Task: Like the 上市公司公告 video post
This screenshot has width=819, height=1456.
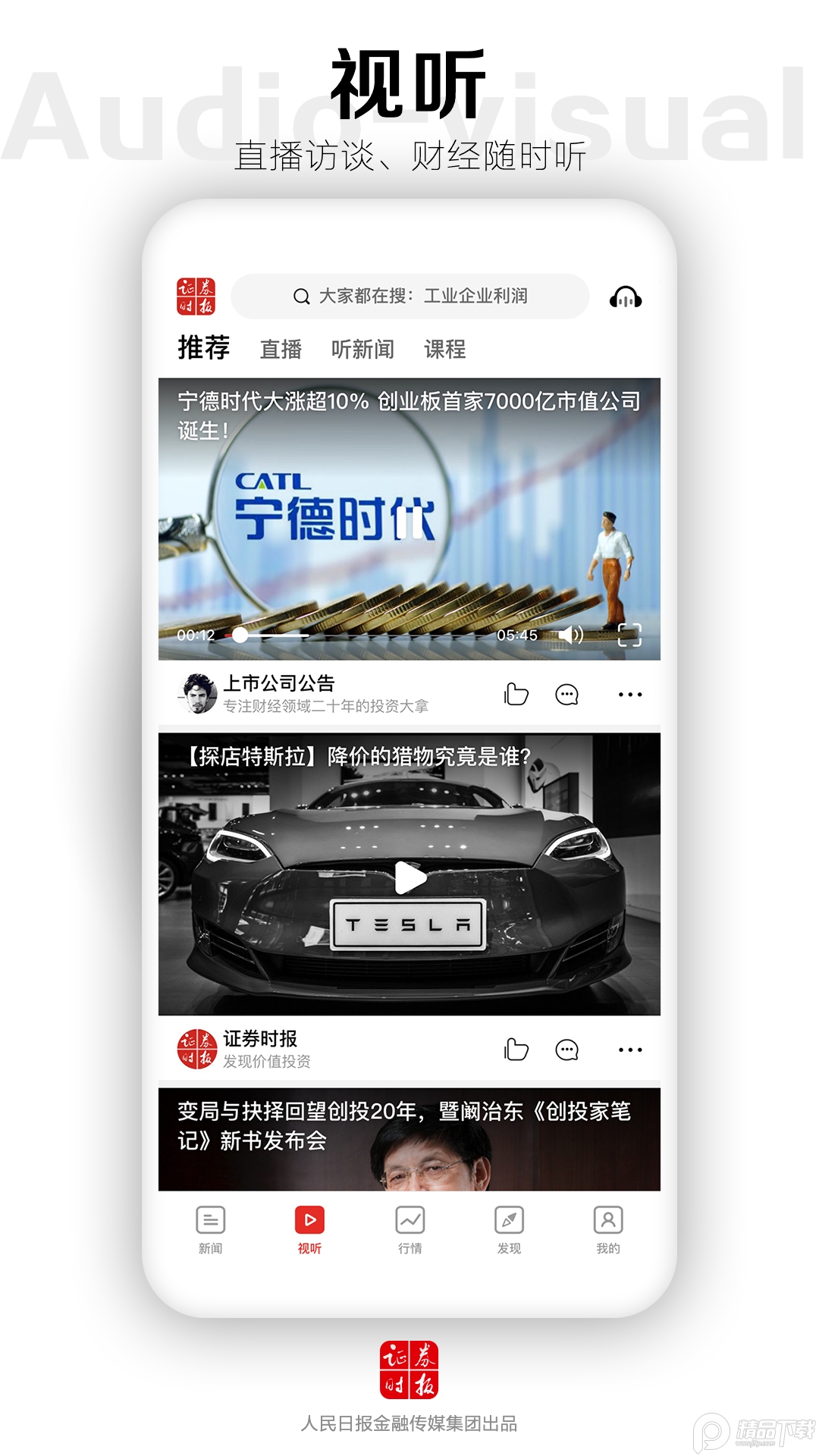Action: pyautogui.click(x=516, y=695)
